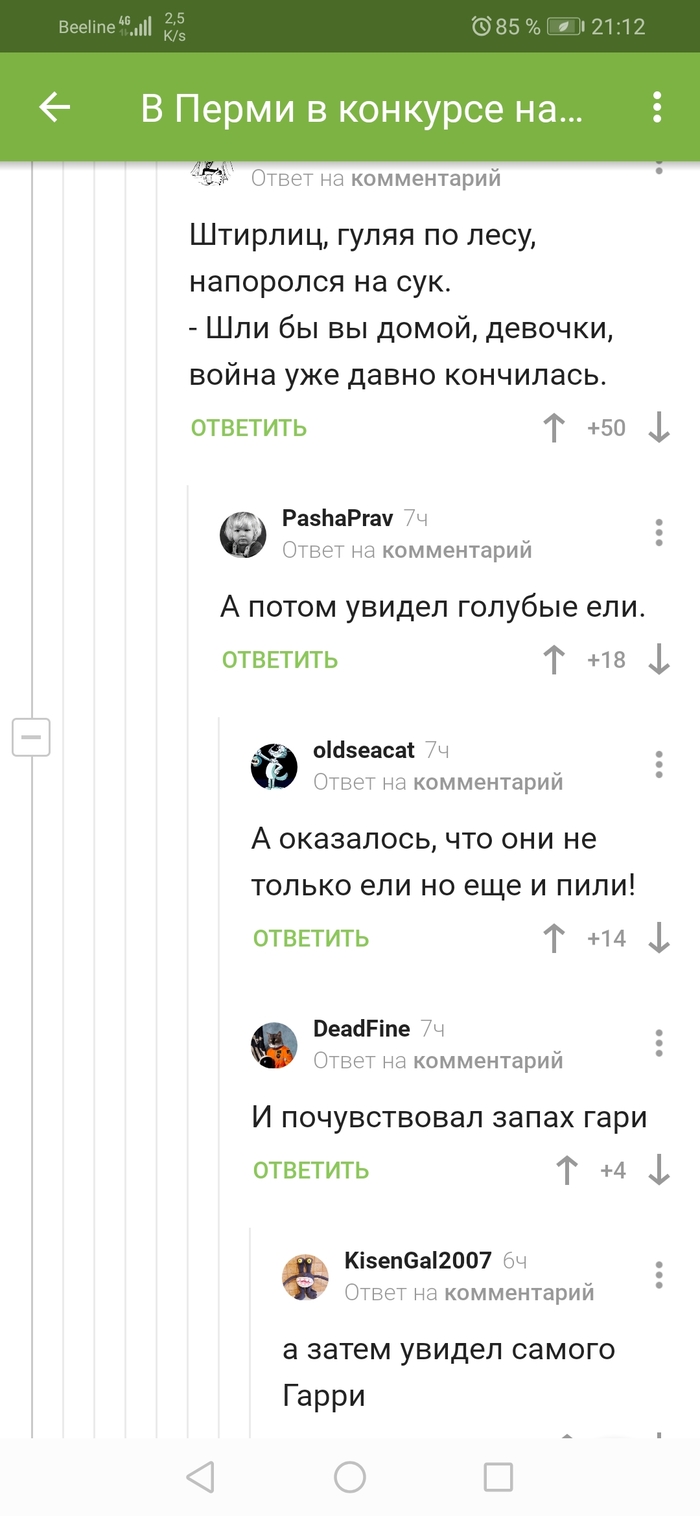
Task: Open options menu on oldseacat's comment
Action: click(658, 765)
